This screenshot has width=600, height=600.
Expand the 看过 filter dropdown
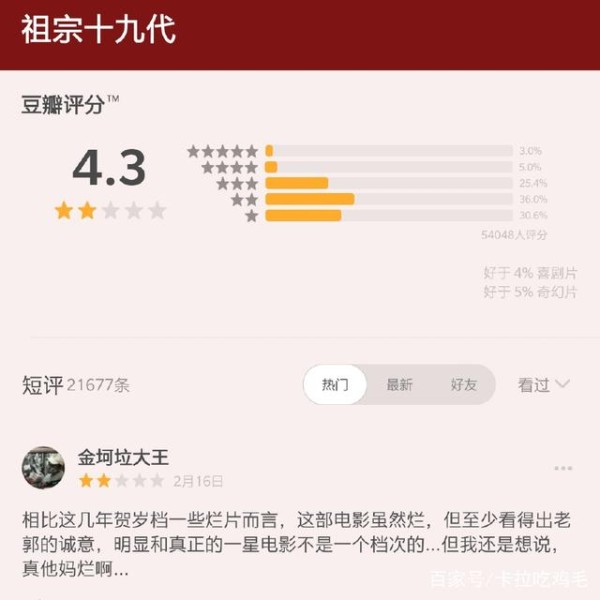[544, 385]
